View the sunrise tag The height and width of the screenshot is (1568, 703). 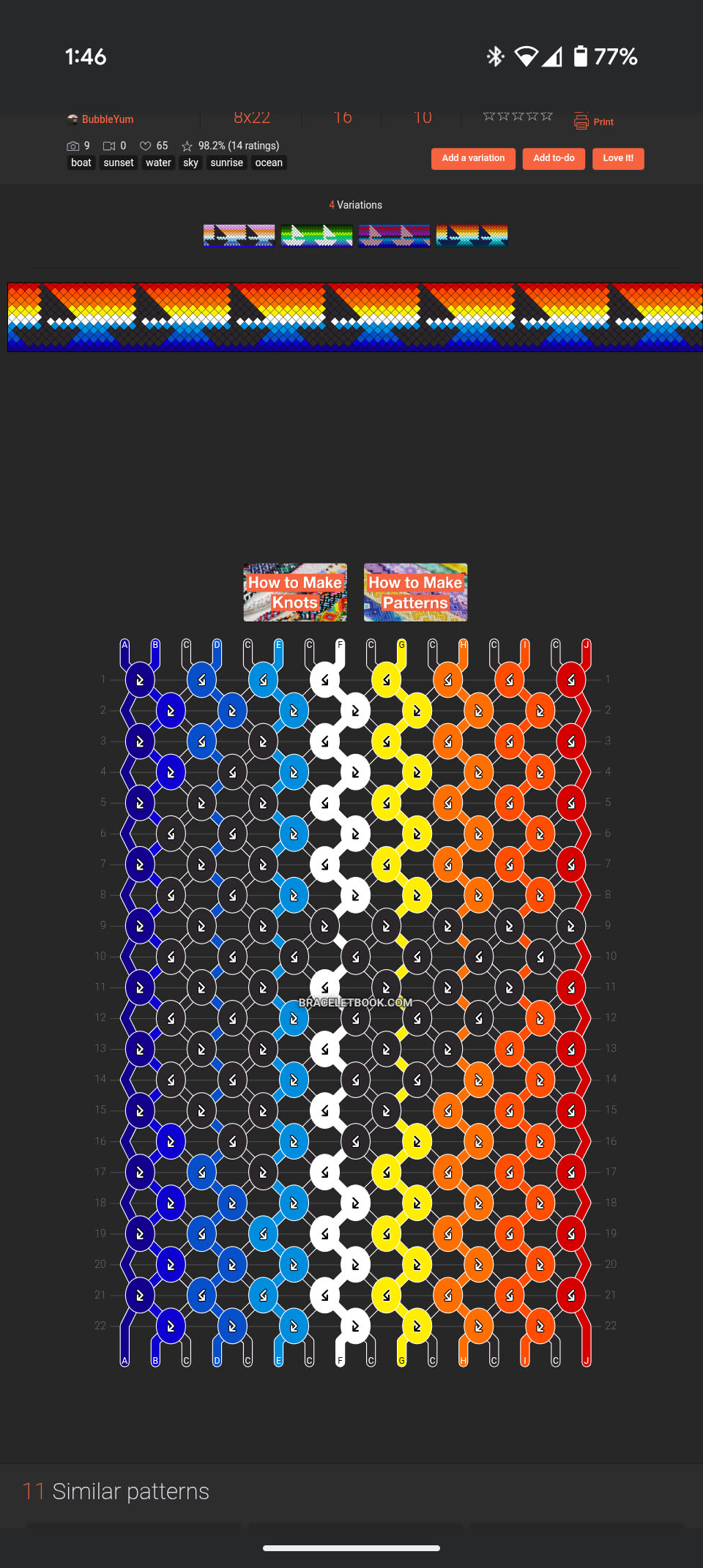tap(227, 163)
